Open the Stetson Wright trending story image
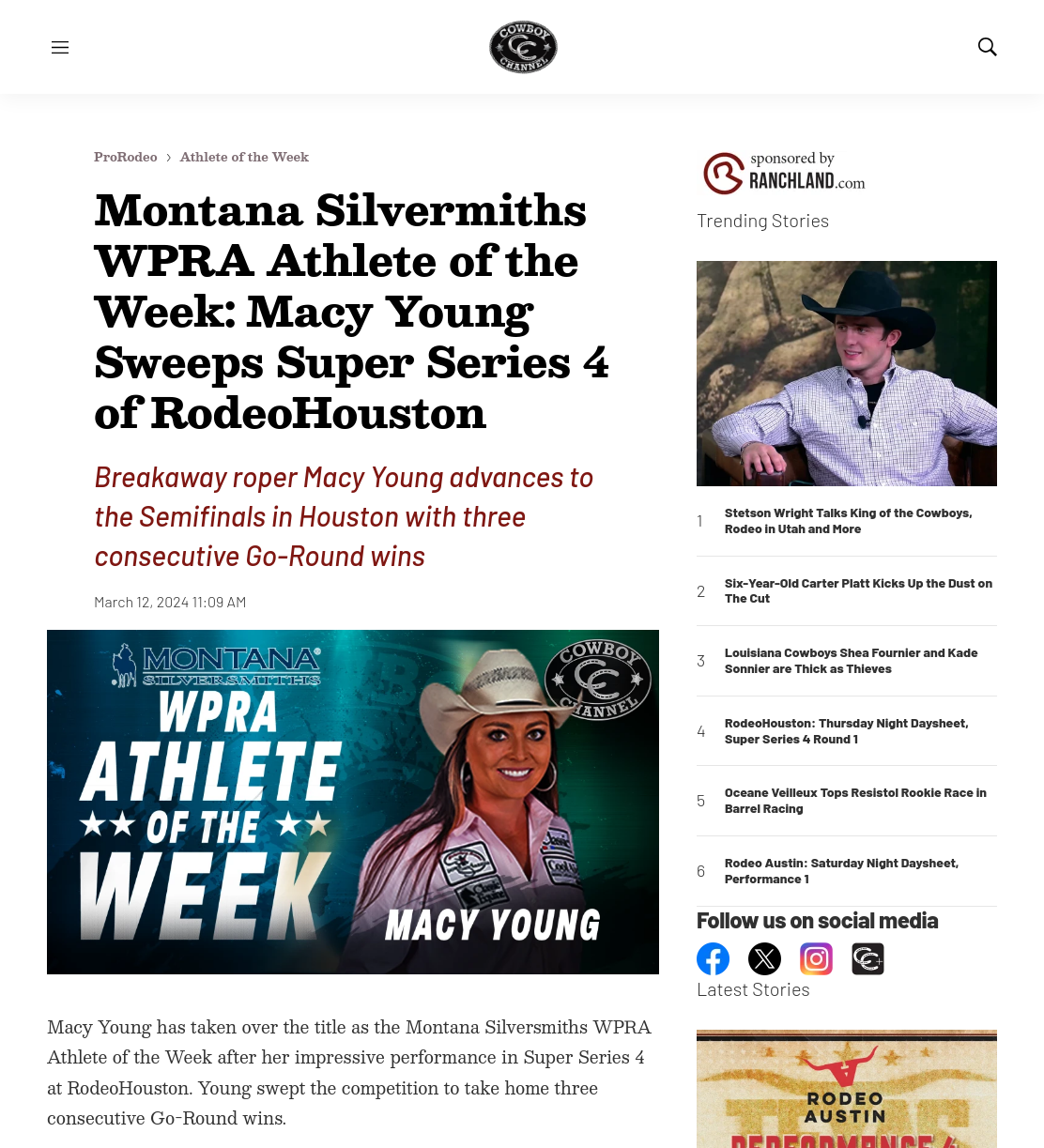The image size is (1044, 1148). 847,374
